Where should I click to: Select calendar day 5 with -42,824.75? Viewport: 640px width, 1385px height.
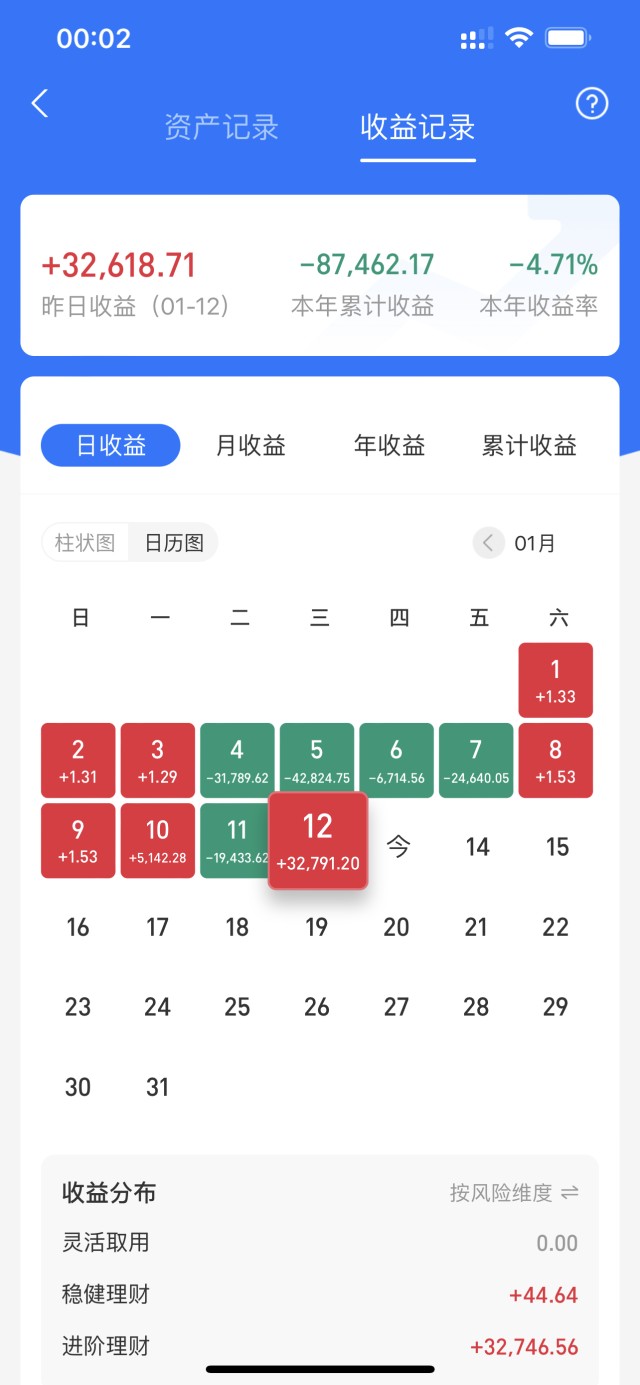(317, 760)
